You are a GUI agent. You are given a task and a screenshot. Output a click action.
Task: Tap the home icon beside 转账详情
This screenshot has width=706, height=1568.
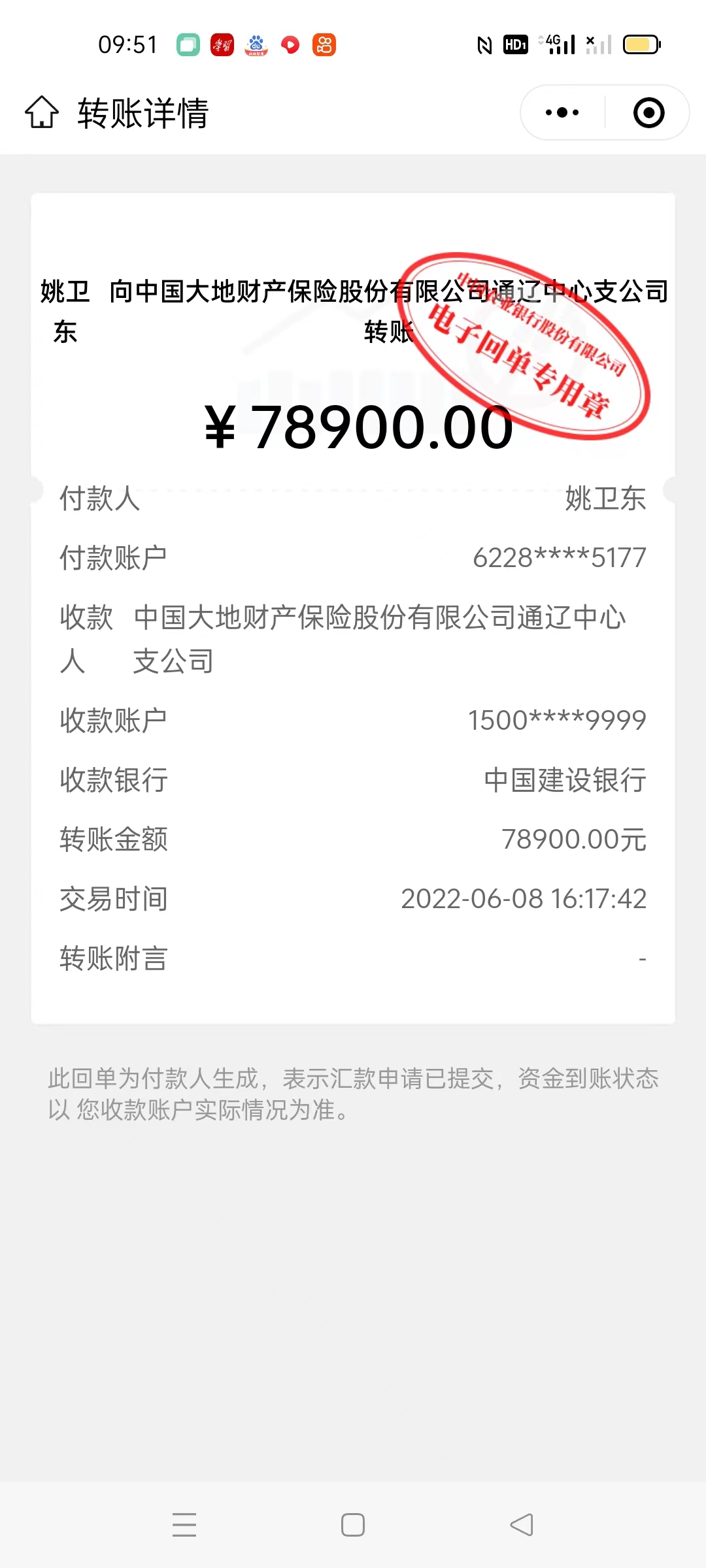click(42, 112)
